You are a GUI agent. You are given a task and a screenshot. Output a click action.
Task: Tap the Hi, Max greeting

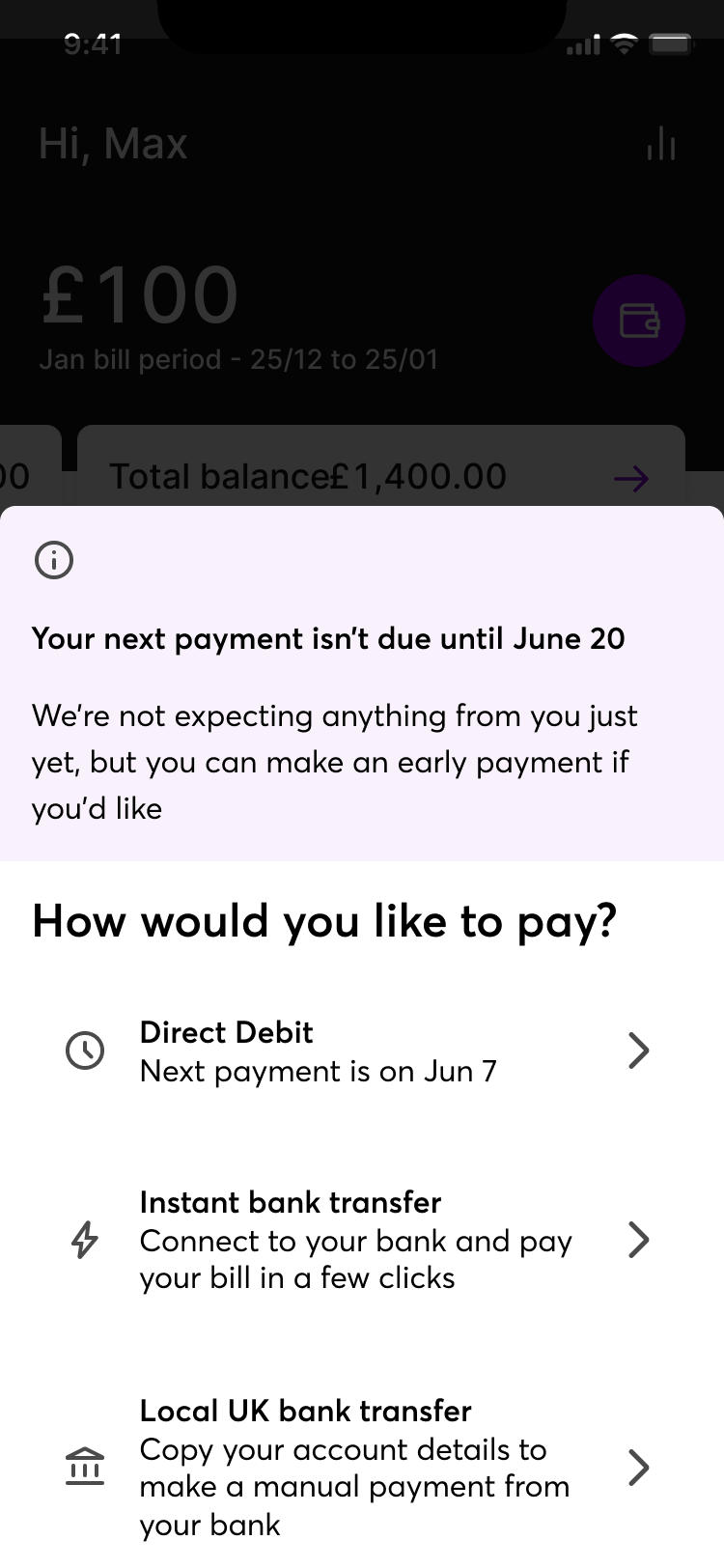pos(112,143)
